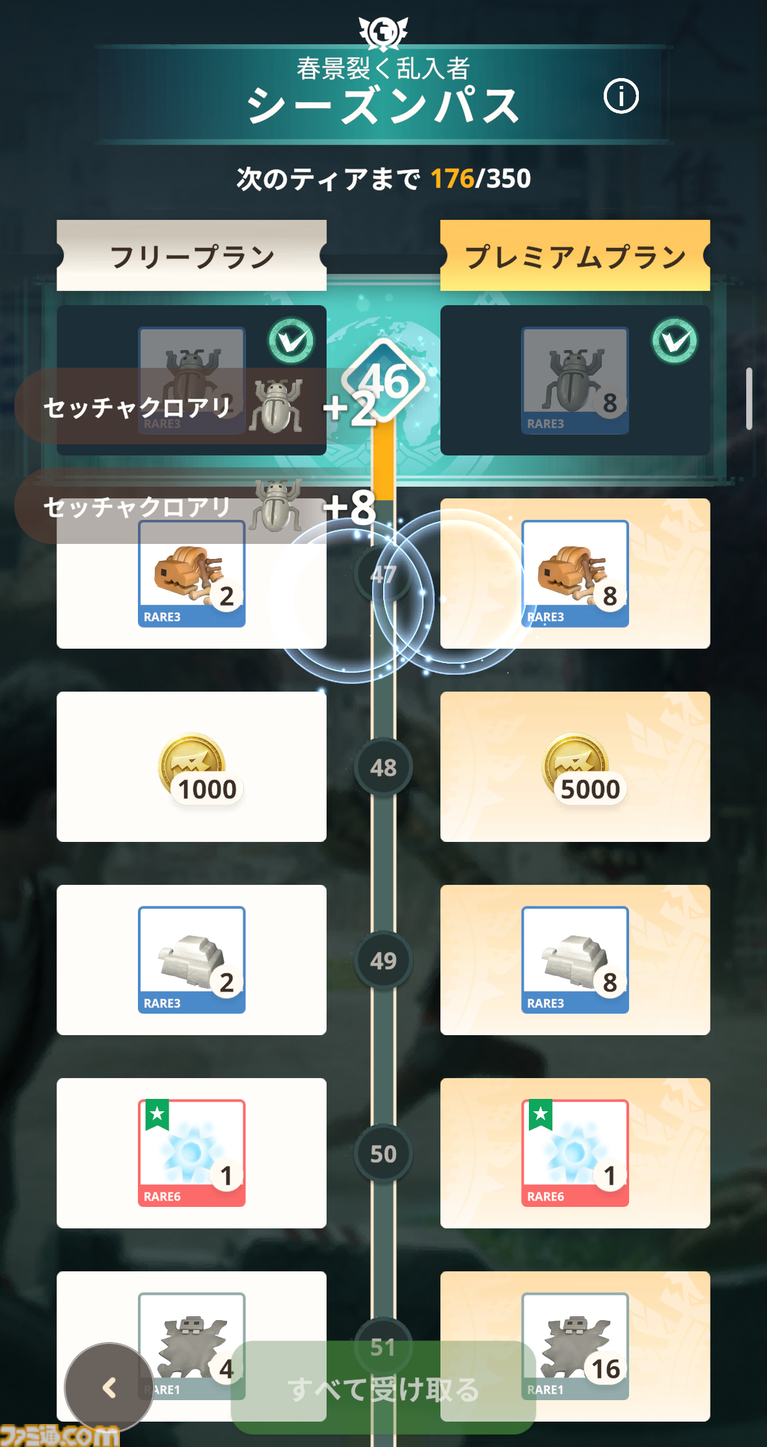This screenshot has height=1447, width=767.
Task: Select the free plan 1000 coin reward
Action: [x=192, y=768]
